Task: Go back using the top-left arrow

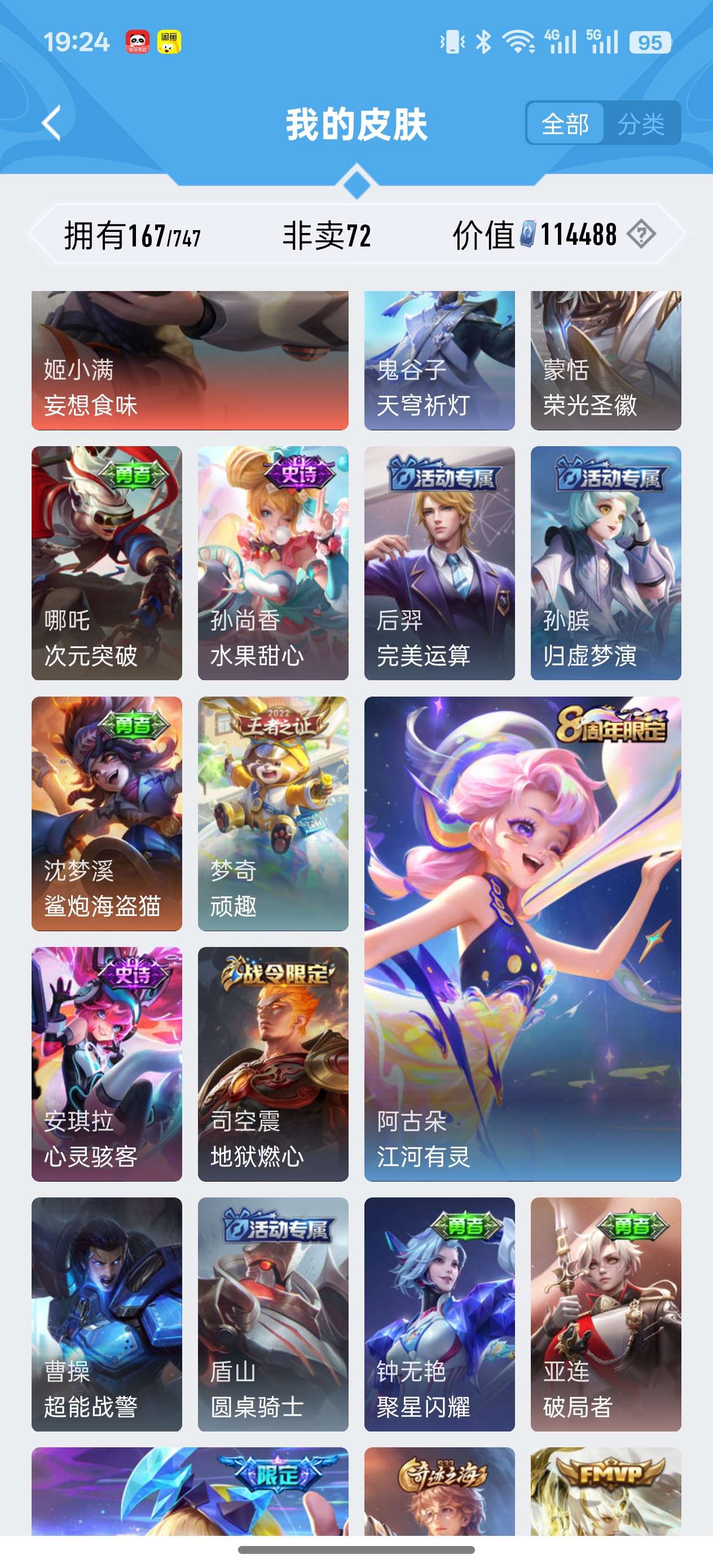Action: [52, 124]
